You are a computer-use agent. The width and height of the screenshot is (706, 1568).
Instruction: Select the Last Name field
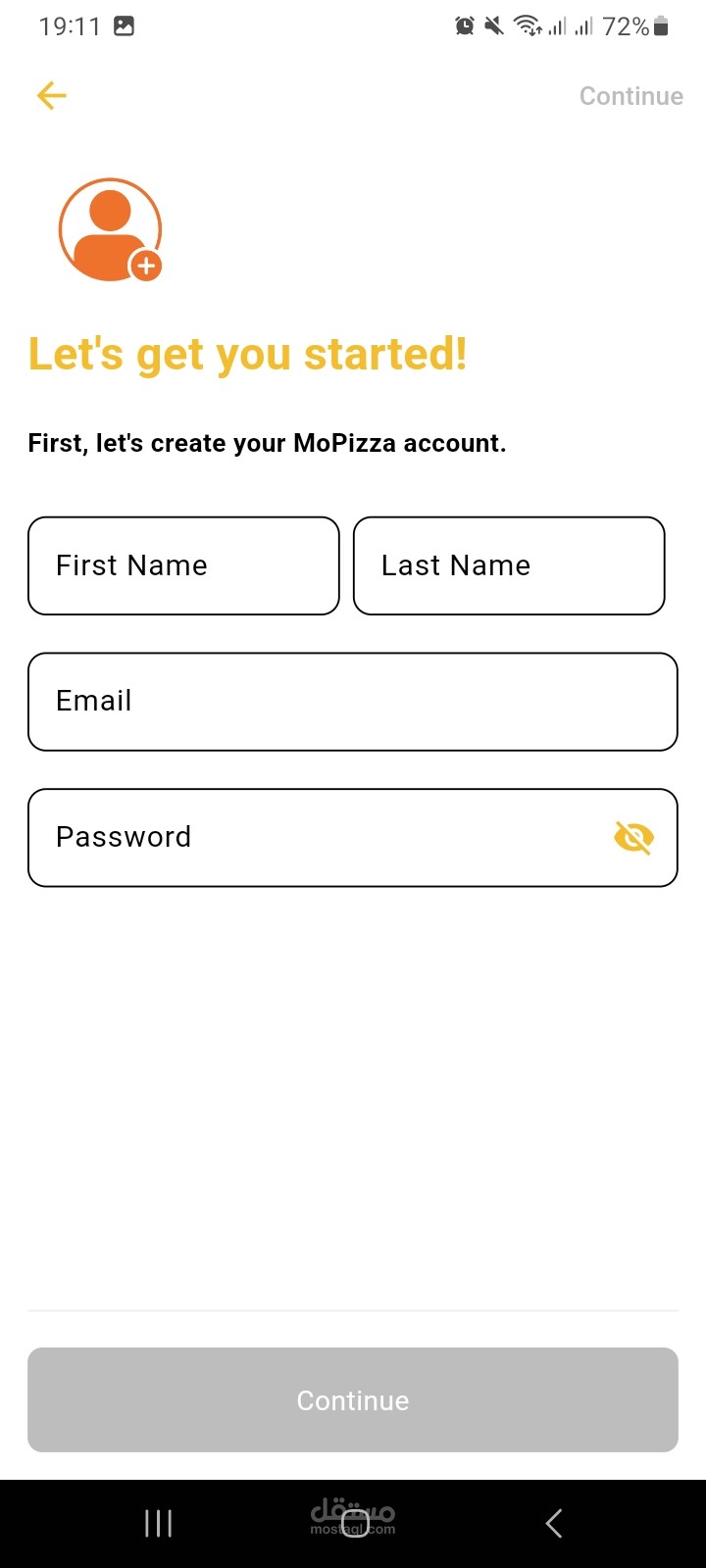coord(509,565)
